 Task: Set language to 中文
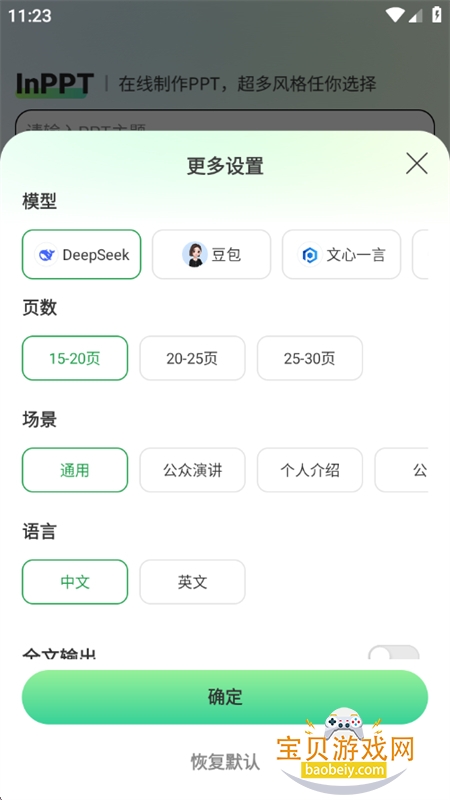click(x=75, y=582)
